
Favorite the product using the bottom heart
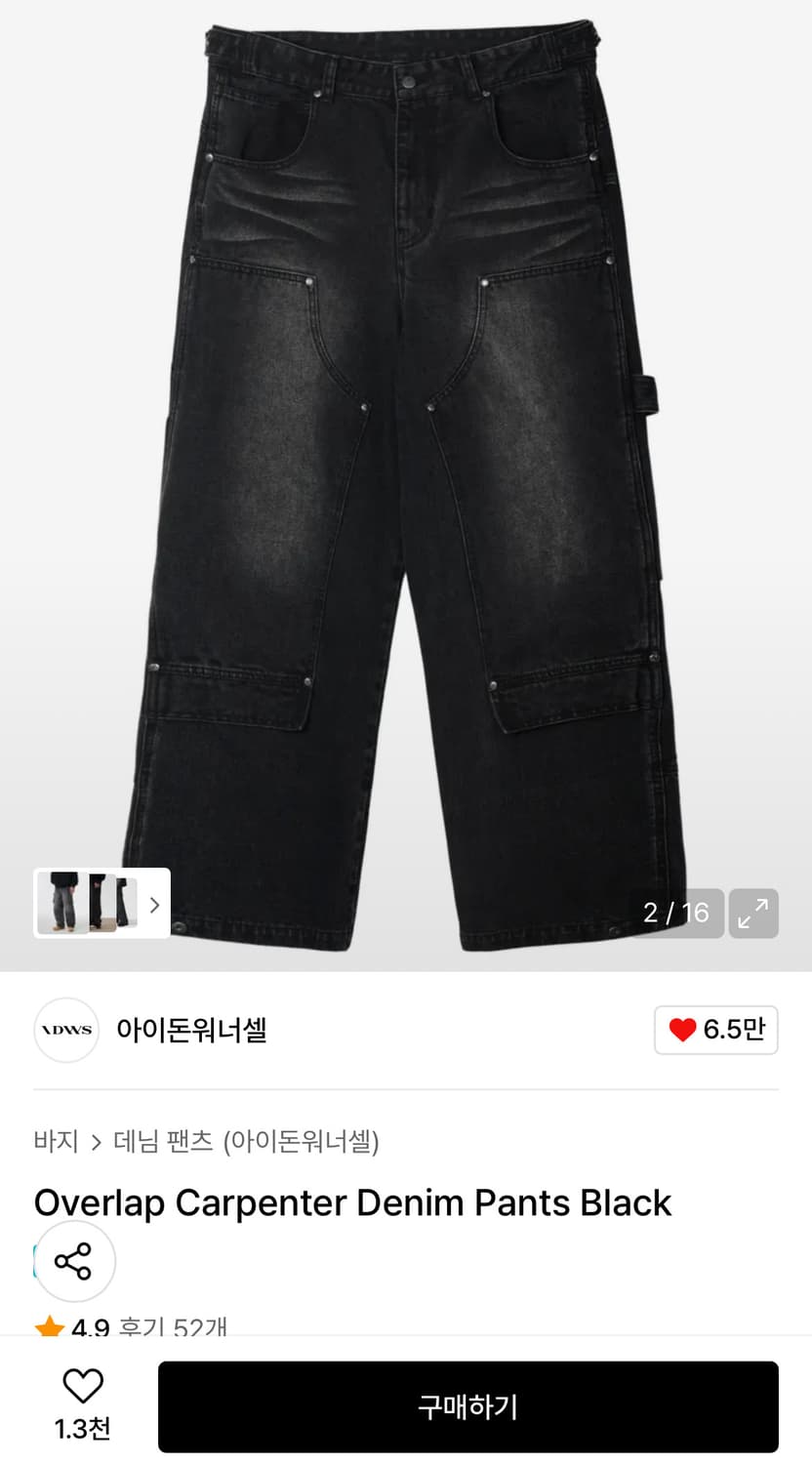[x=81, y=1387]
